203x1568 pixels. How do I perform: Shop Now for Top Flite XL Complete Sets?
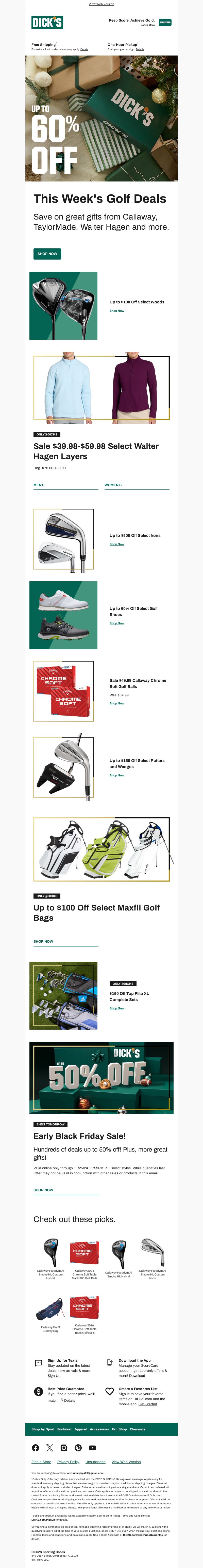[x=116, y=1009]
